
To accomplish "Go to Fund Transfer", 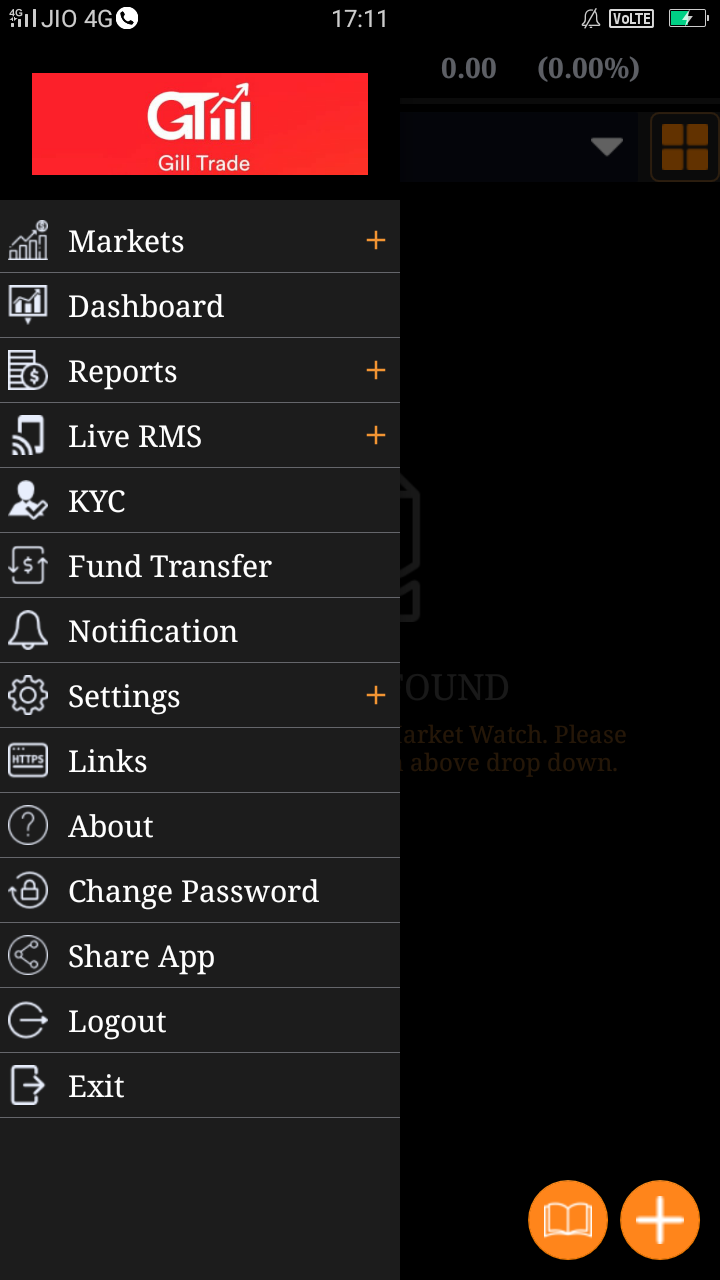I will click(200, 565).
